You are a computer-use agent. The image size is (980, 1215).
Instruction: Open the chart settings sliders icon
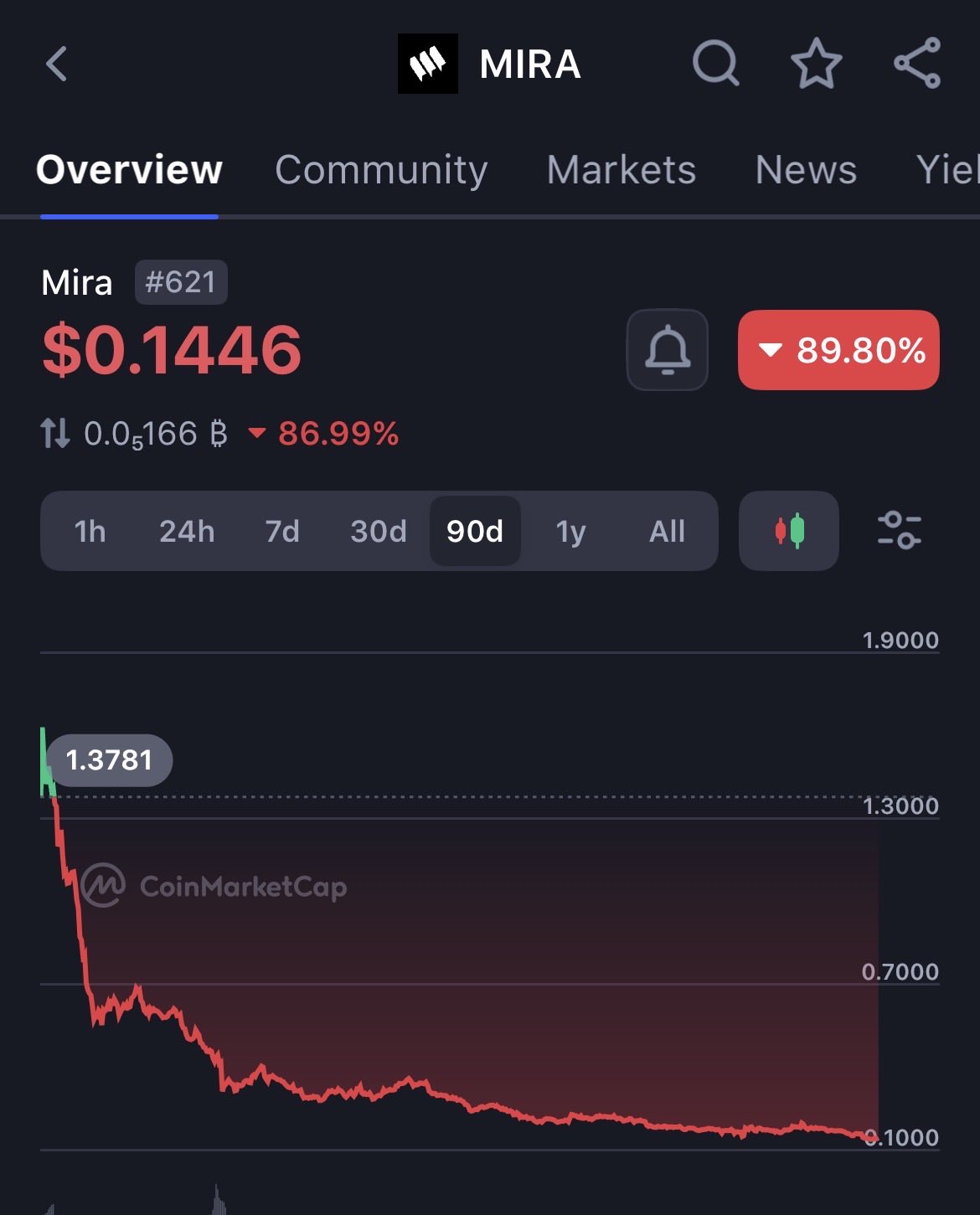(899, 531)
